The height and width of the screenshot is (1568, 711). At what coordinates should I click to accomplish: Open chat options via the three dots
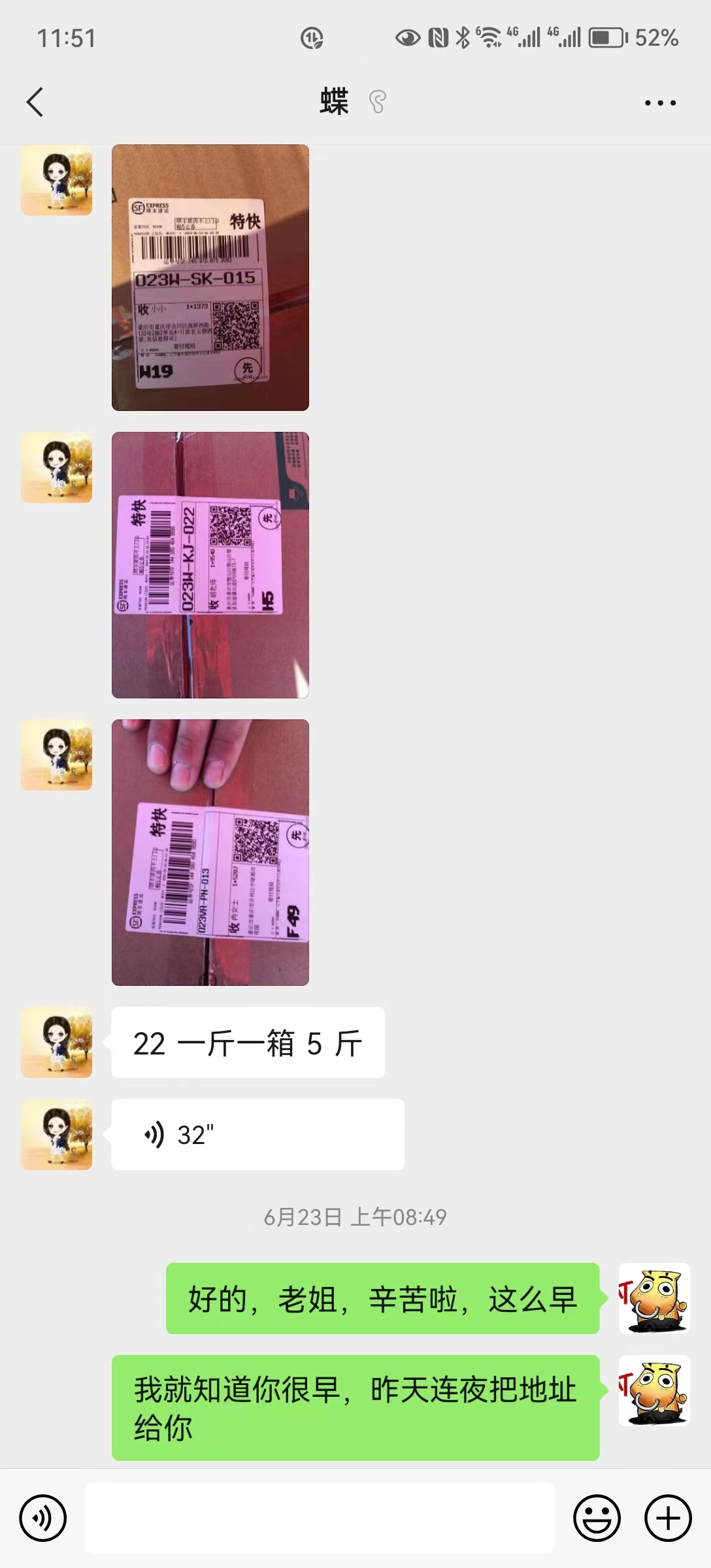tap(660, 102)
